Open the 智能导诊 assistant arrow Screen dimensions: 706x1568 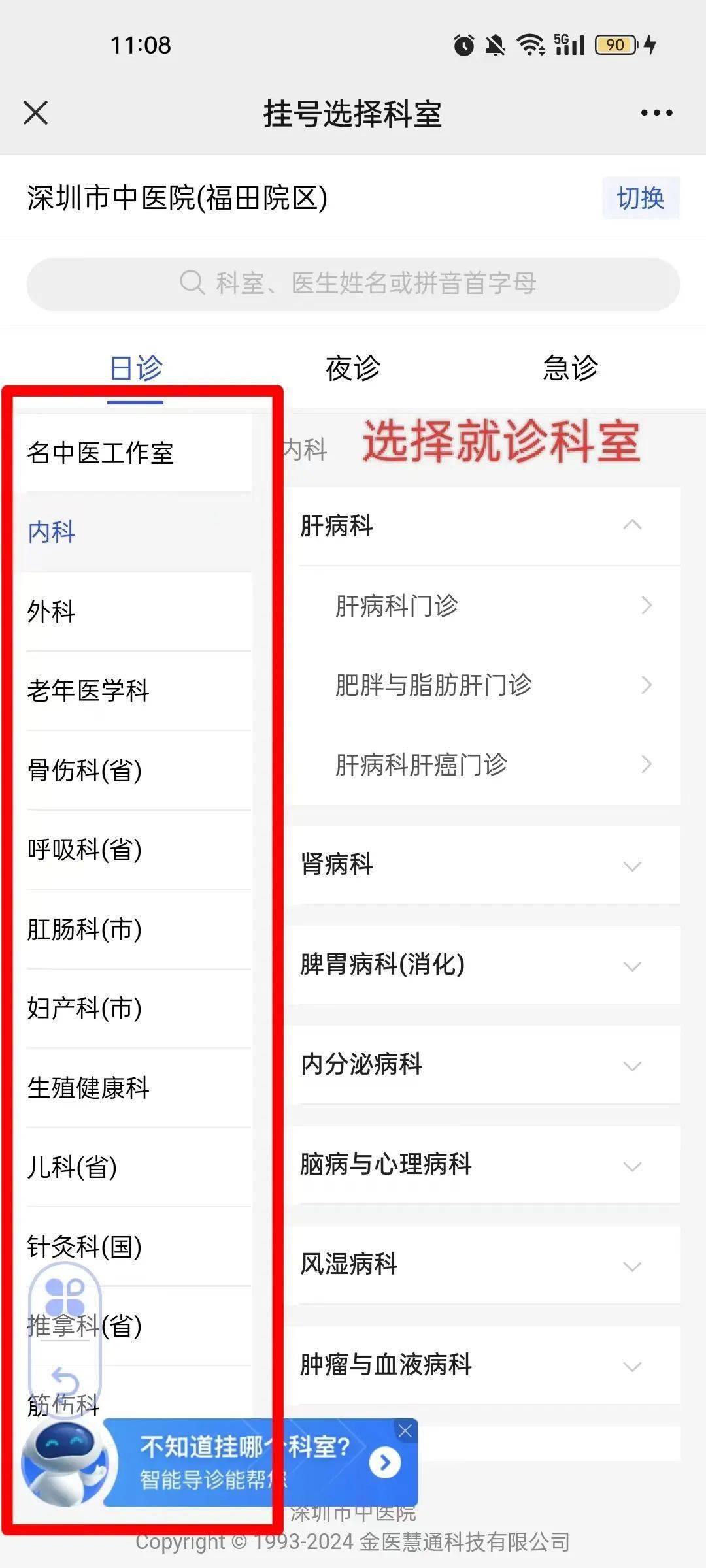385,1462
